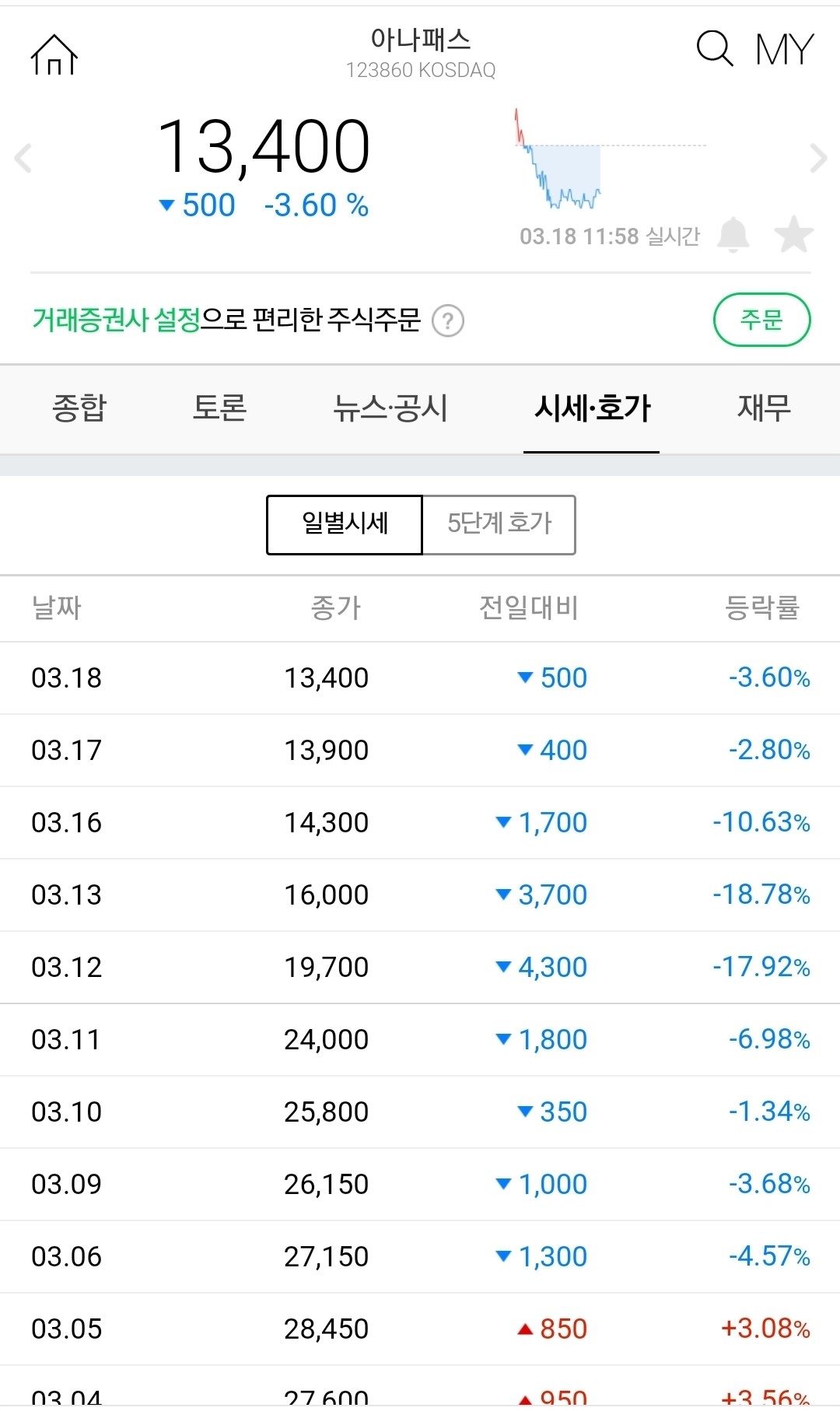Add 아나패스 to favorites via the star
This screenshot has width=840, height=1411.
tap(795, 234)
